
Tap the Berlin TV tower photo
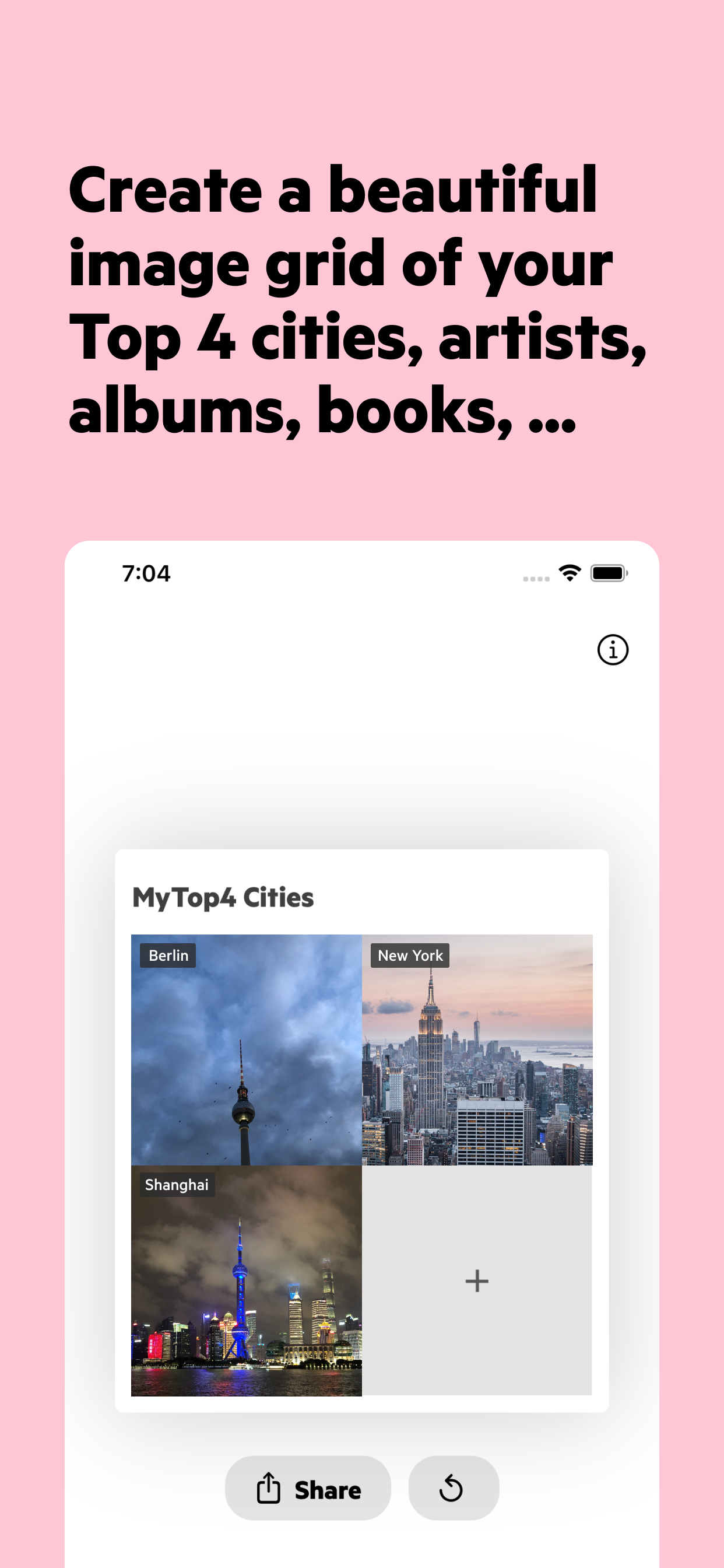pyautogui.click(x=246, y=1053)
